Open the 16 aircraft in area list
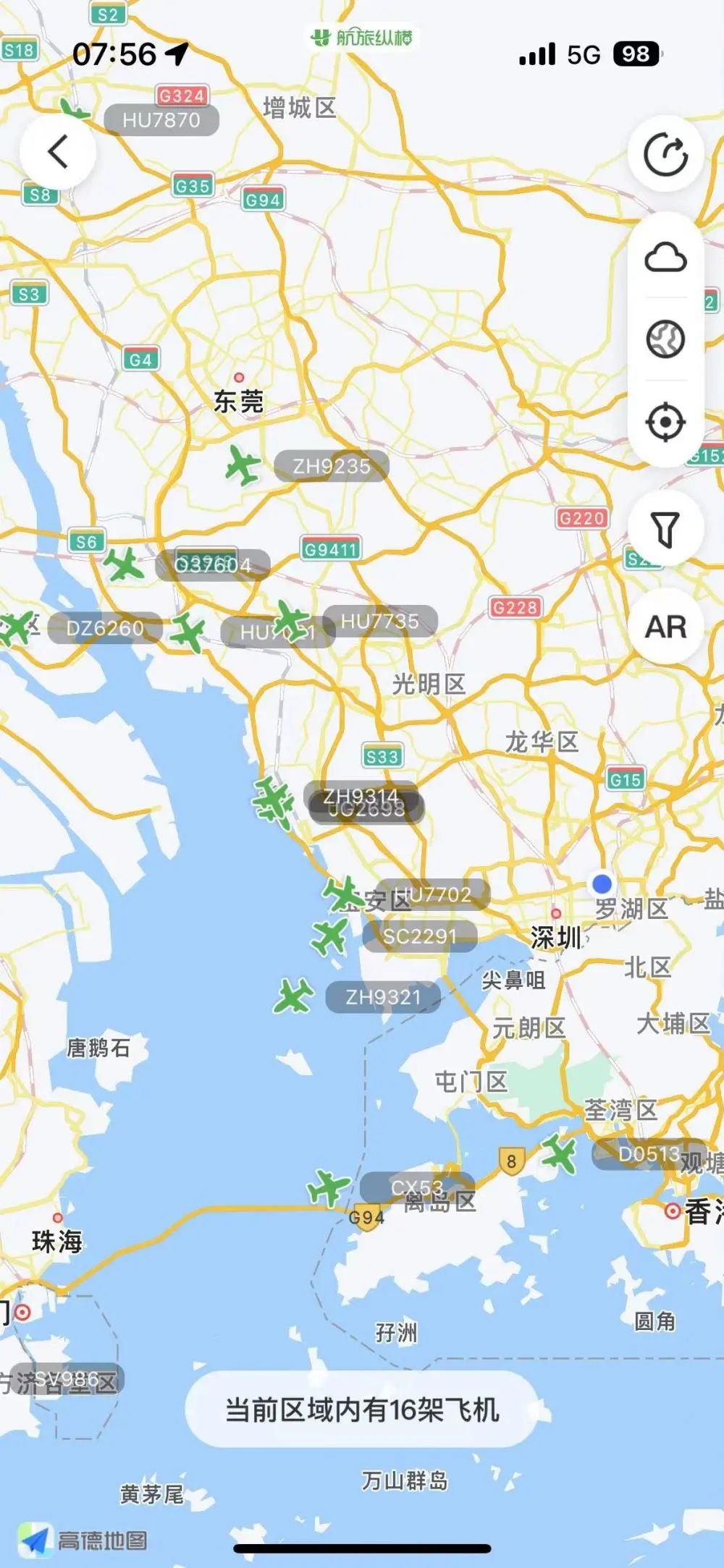 362,1409
